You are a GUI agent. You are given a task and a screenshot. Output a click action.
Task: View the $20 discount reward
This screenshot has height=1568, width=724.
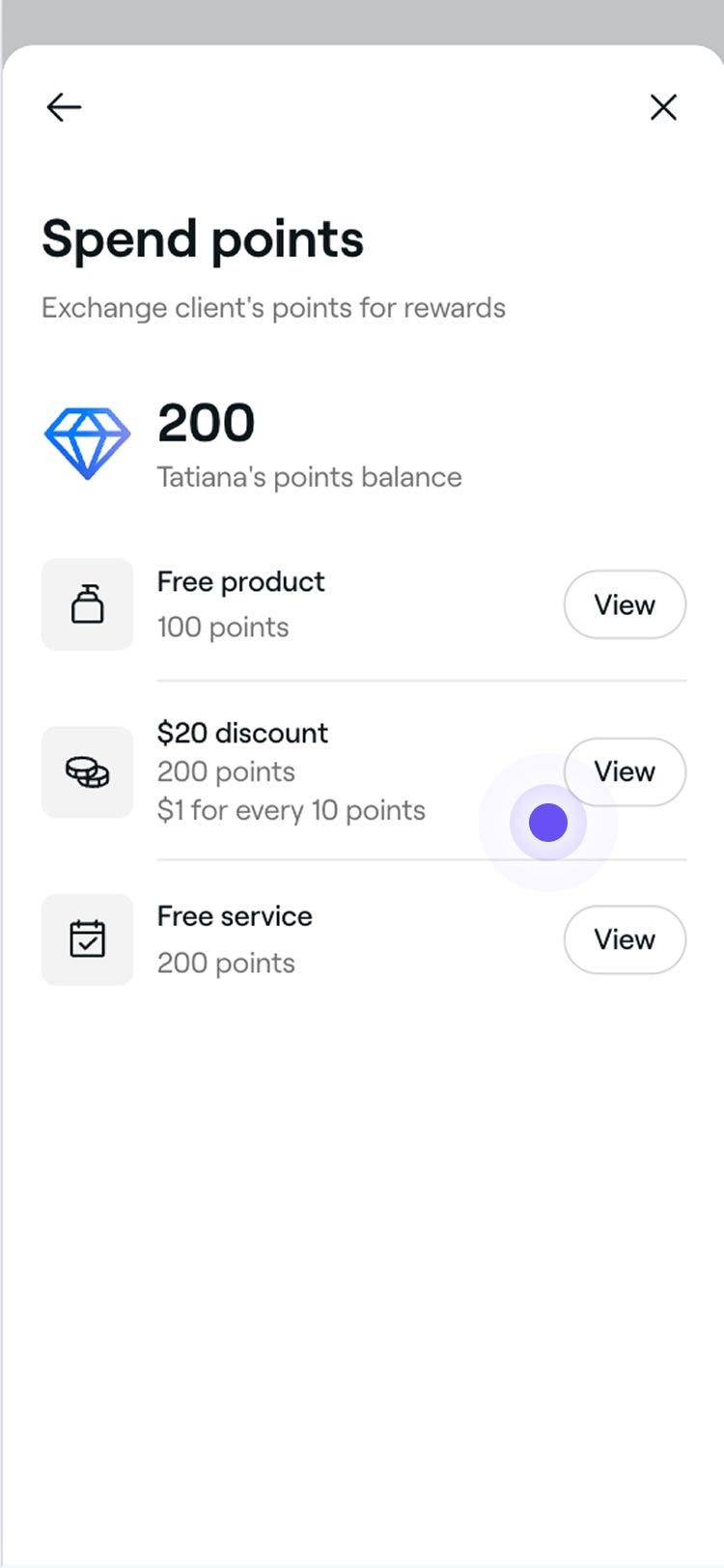(625, 771)
